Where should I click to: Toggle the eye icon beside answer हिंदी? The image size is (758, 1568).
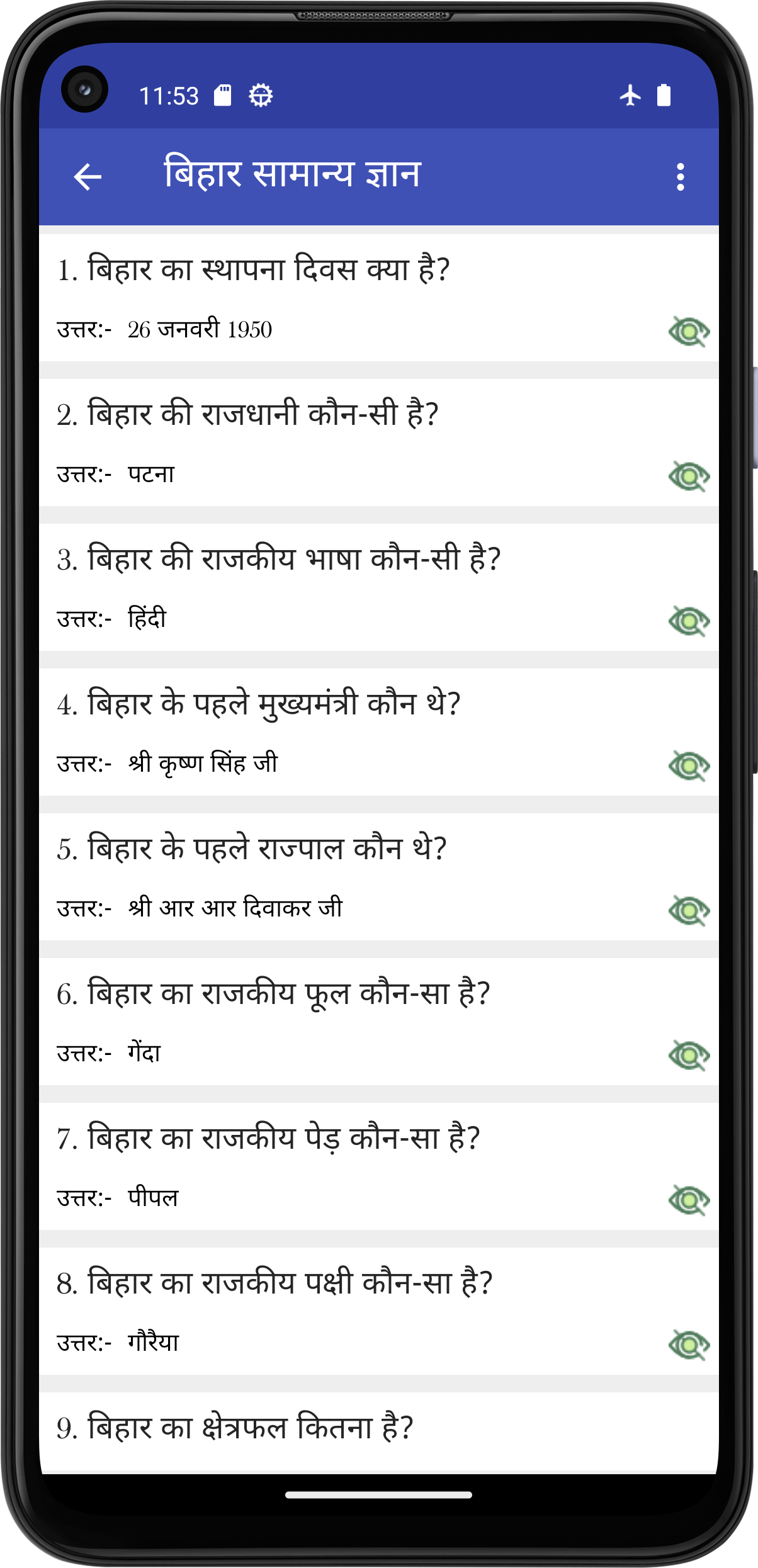[x=689, y=621]
